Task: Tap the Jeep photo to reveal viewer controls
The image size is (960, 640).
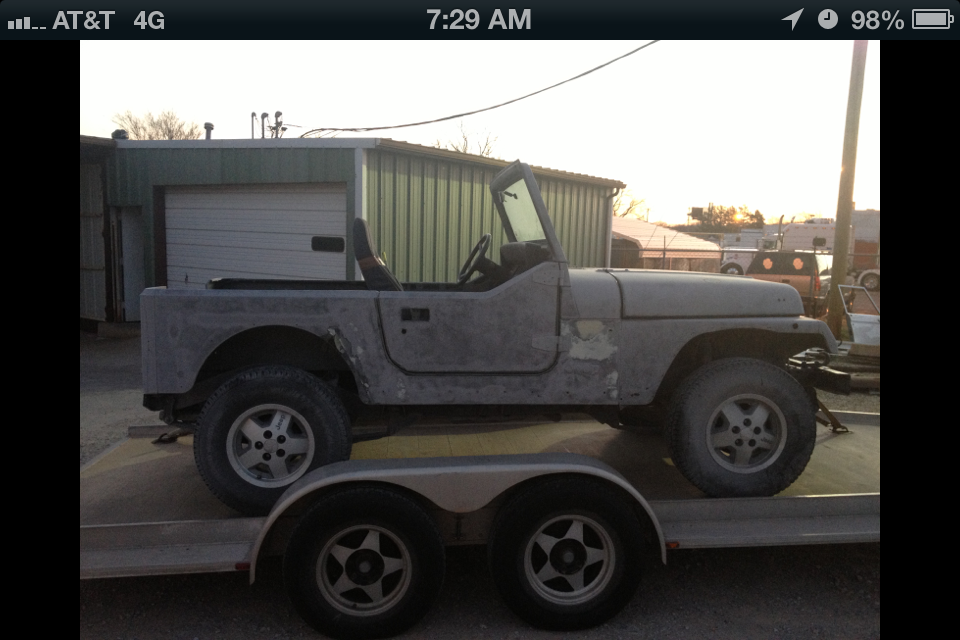Action: pyautogui.click(x=480, y=340)
